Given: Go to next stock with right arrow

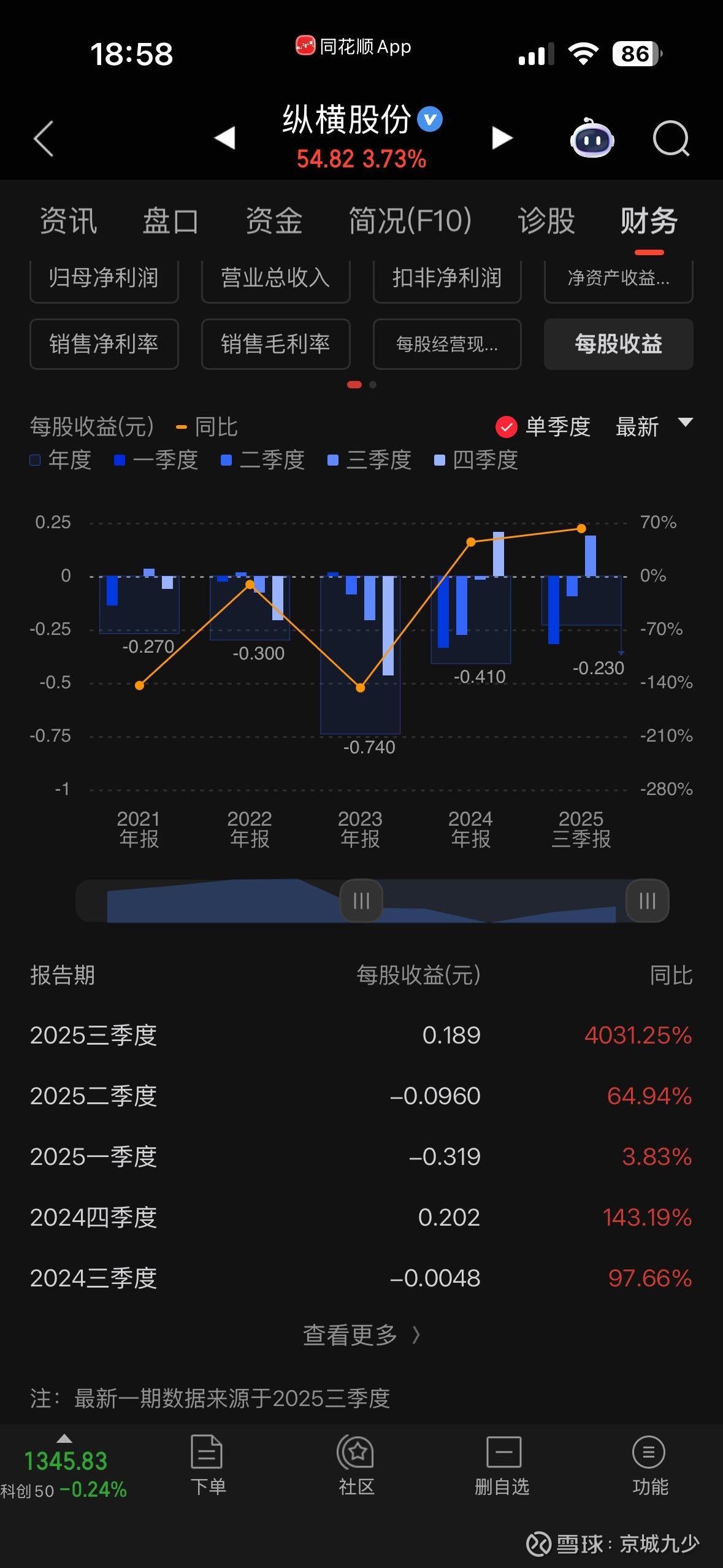Looking at the screenshot, I should pyautogui.click(x=502, y=139).
